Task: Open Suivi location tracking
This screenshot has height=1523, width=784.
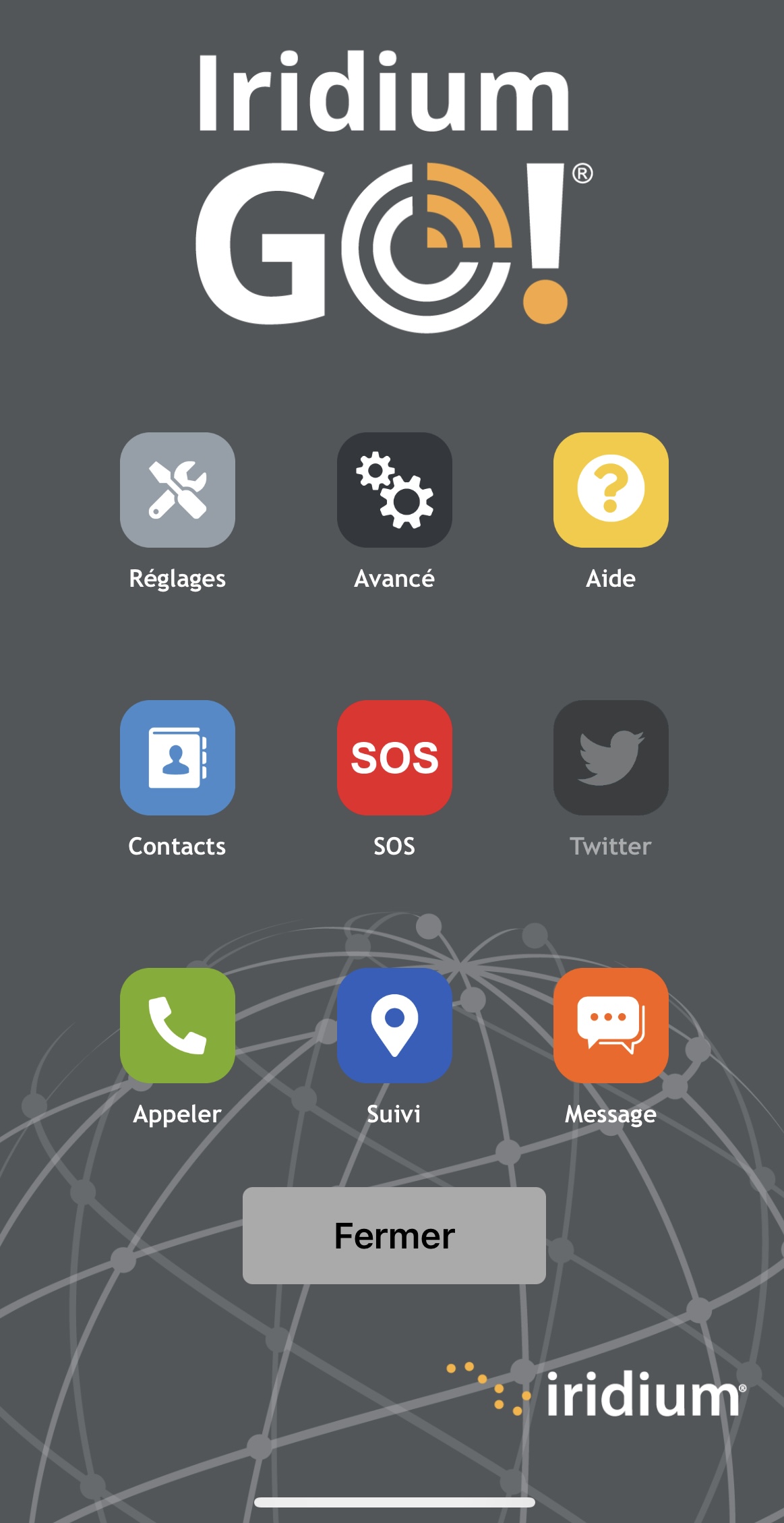Action: 394,1025
